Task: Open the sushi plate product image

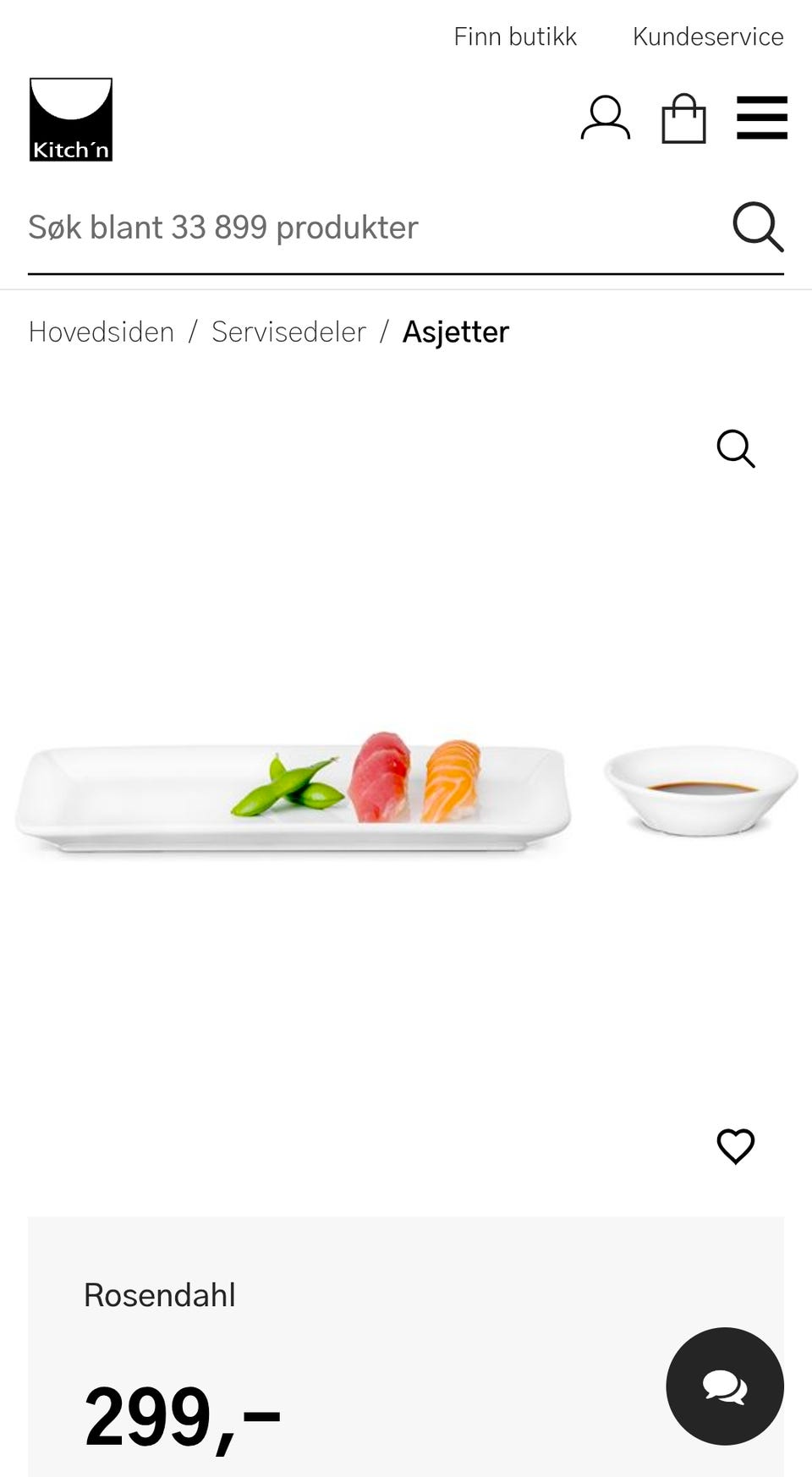Action: coord(406,792)
